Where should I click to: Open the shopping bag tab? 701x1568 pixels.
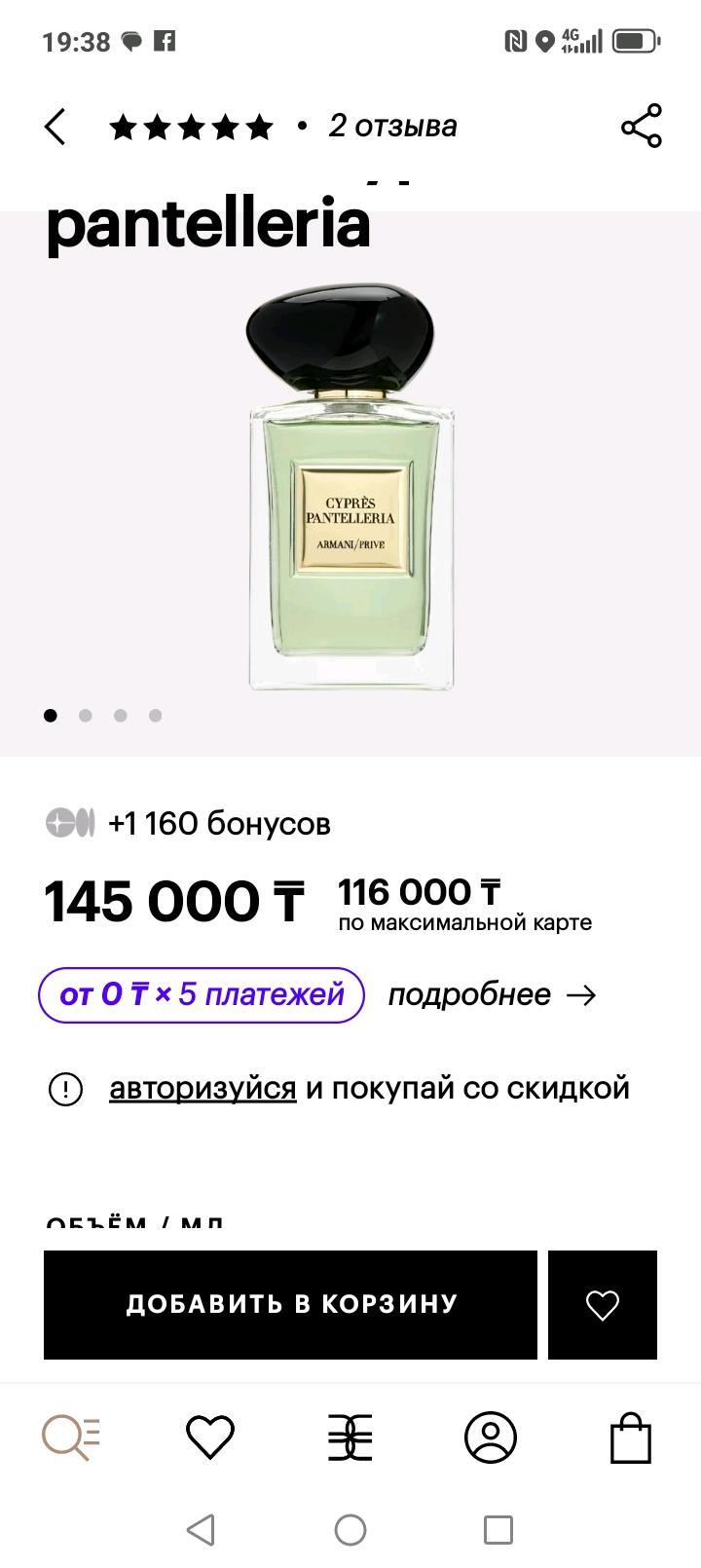[x=630, y=1437]
